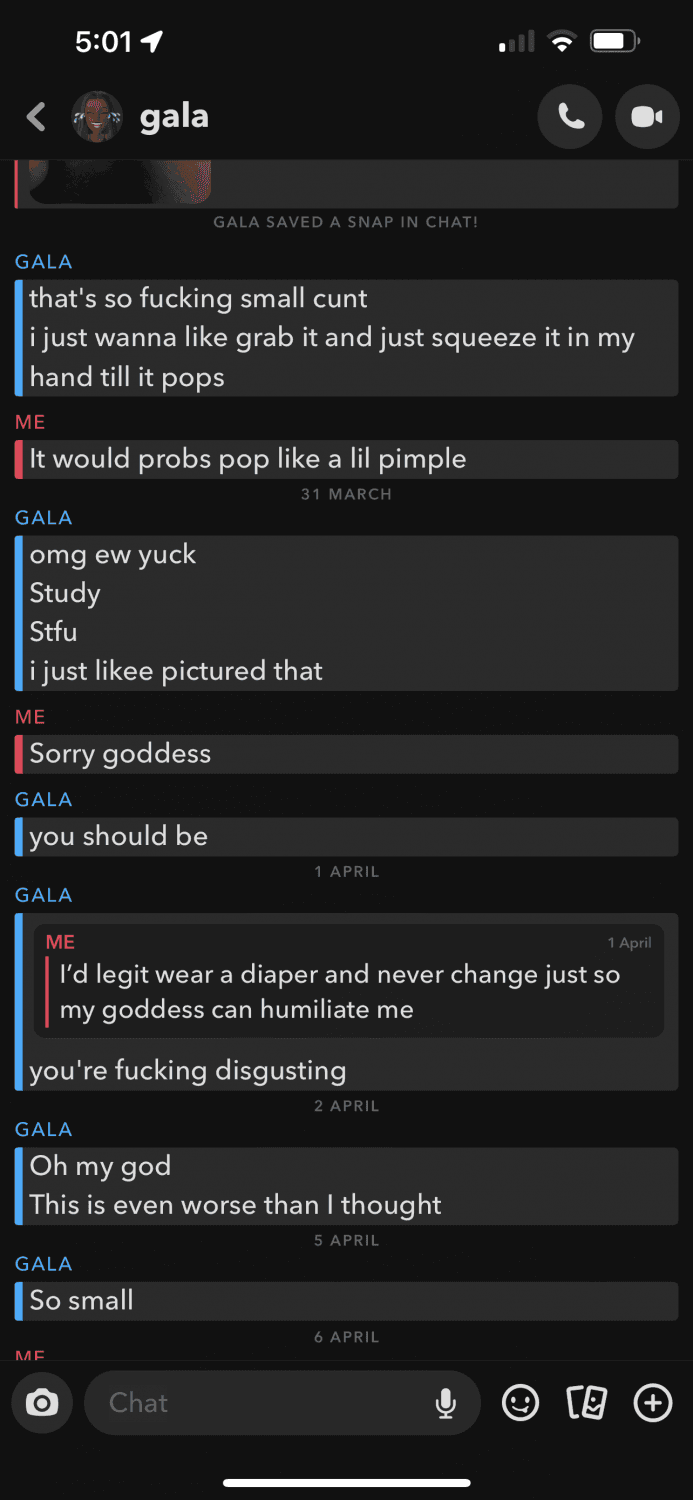The height and width of the screenshot is (1500, 693).
Task: Open the plus attachments menu
Action: (x=653, y=1403)
